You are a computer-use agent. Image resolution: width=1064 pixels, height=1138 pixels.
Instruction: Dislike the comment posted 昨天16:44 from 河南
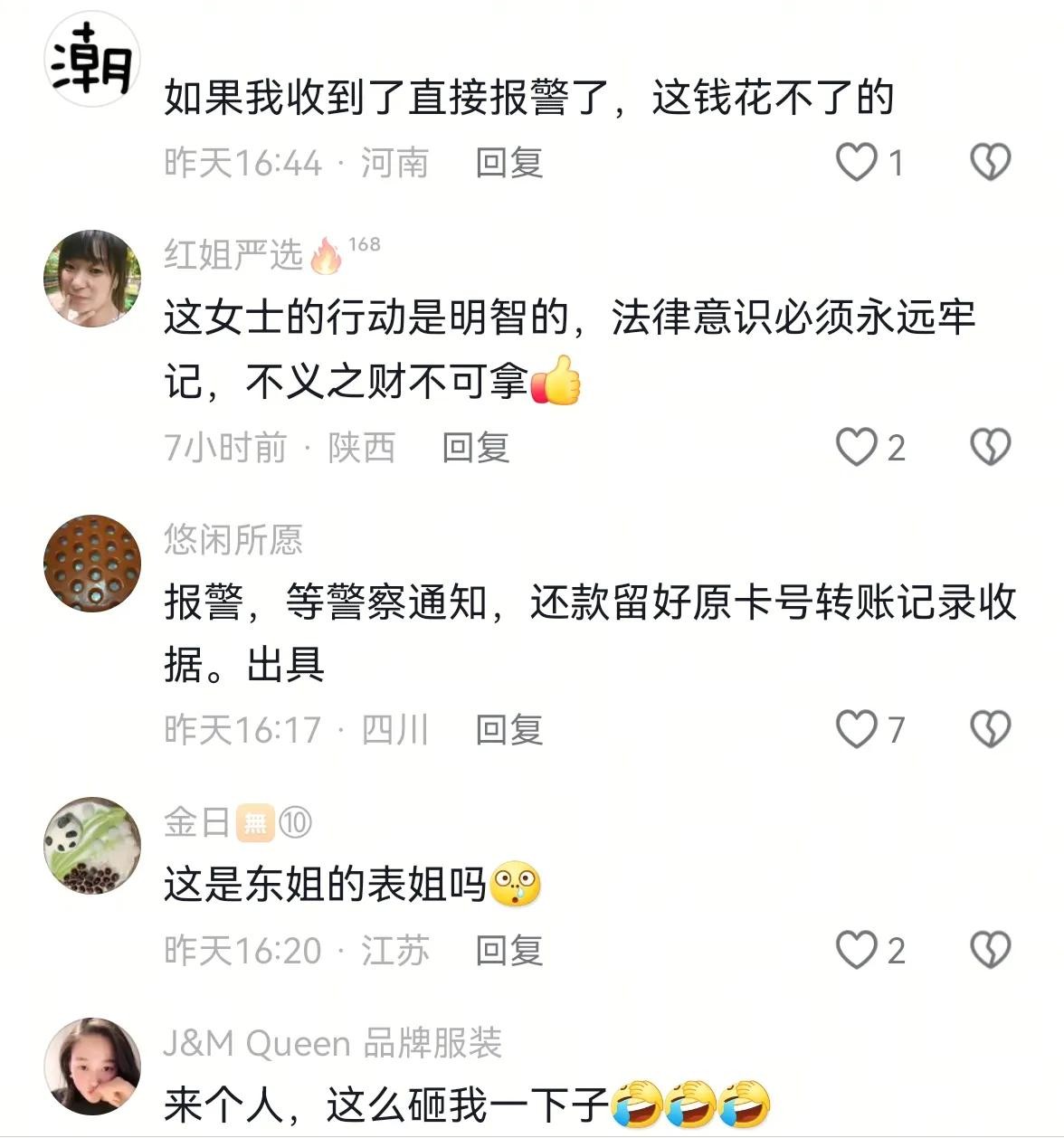(x=990, y=163)
